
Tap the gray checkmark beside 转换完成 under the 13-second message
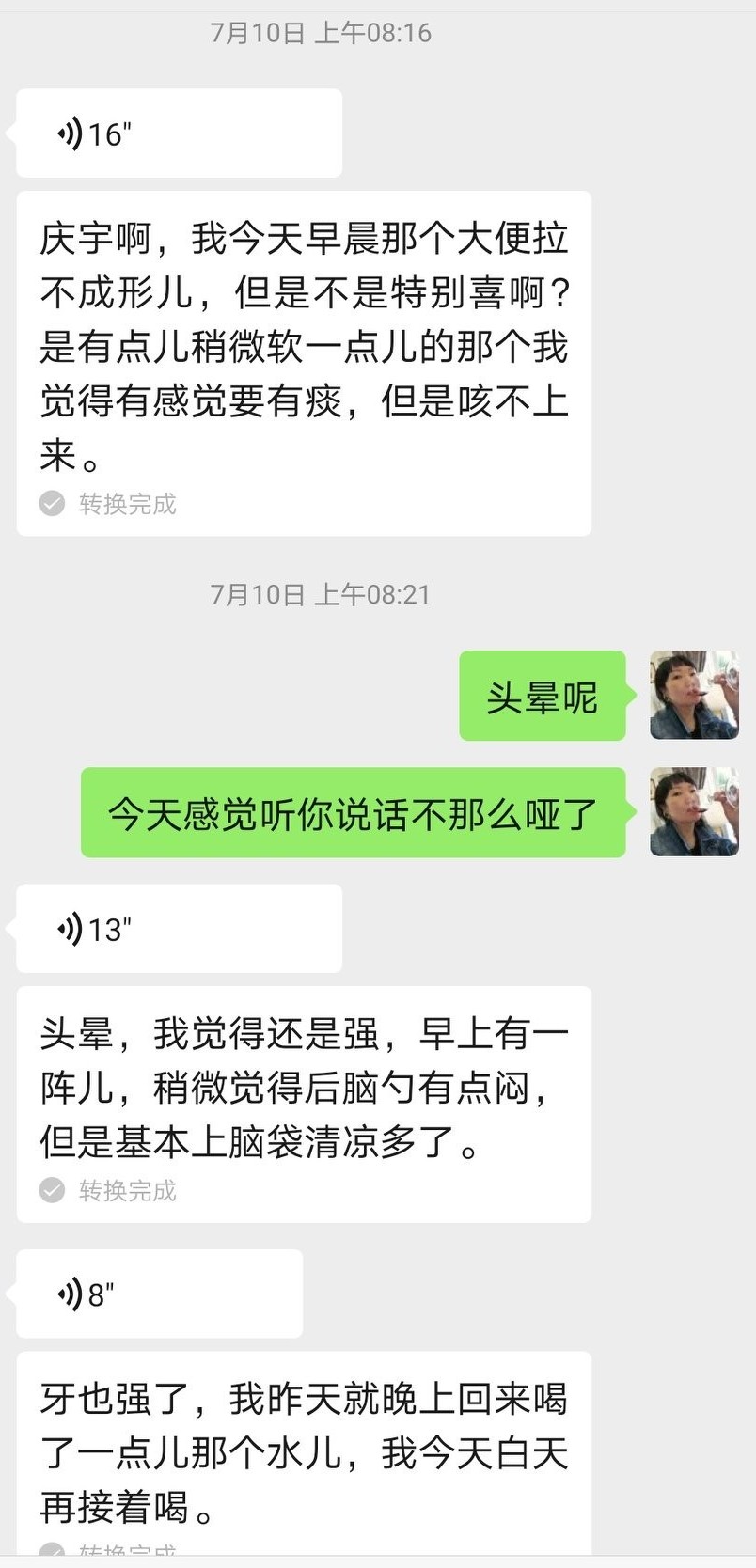click(51, 1190)
